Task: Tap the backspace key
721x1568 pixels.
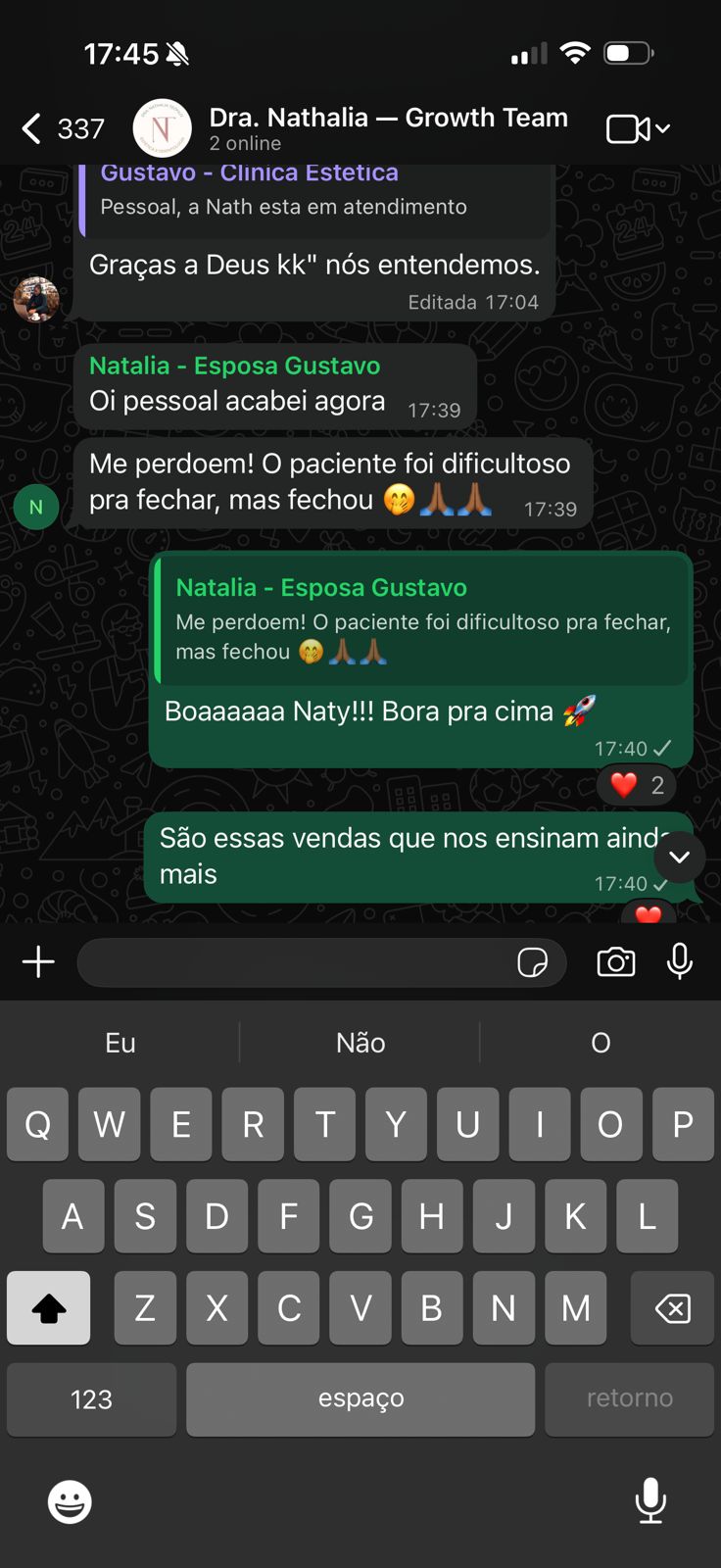Action: (x=672, y=1308)
